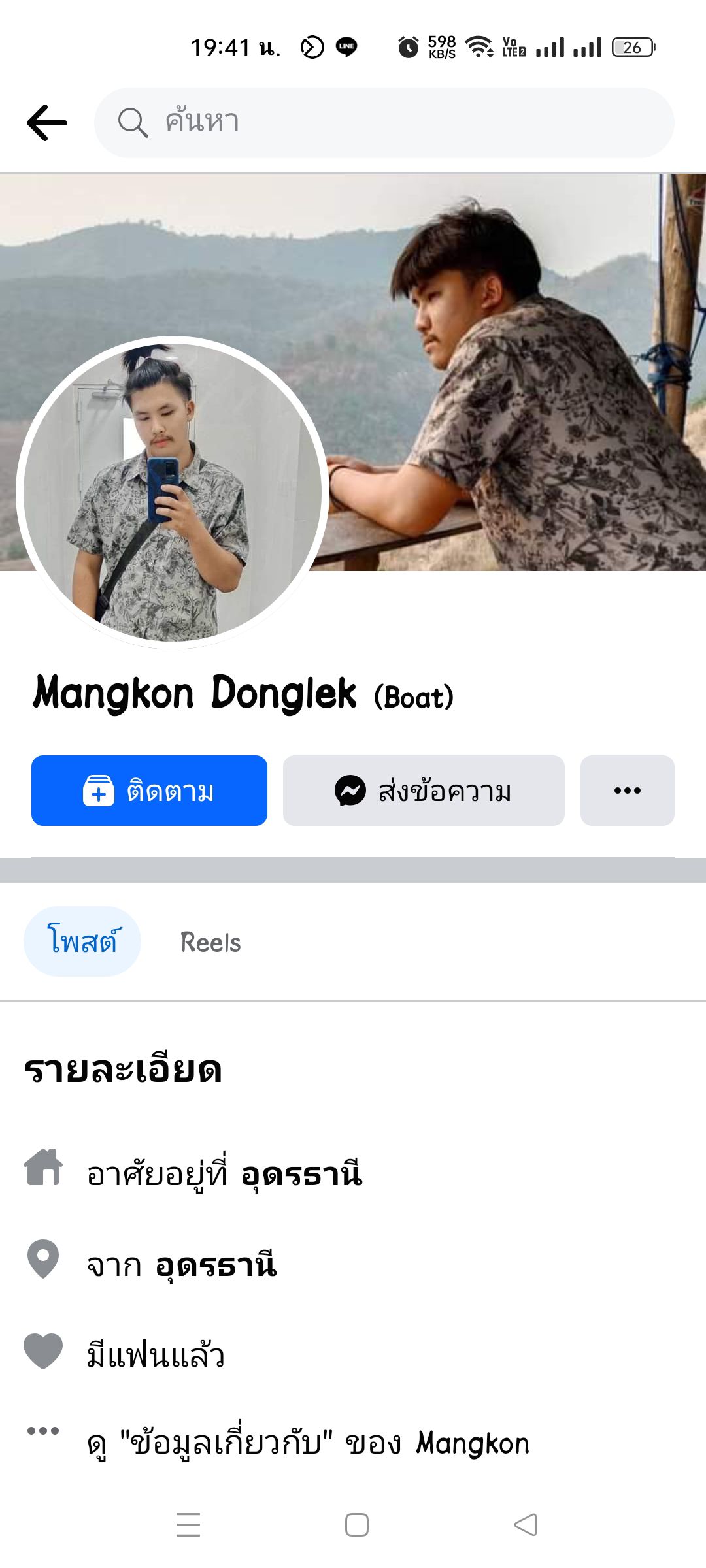Open Mangkon's circular profile picture

pyautogui.click(x=173, y=493)
